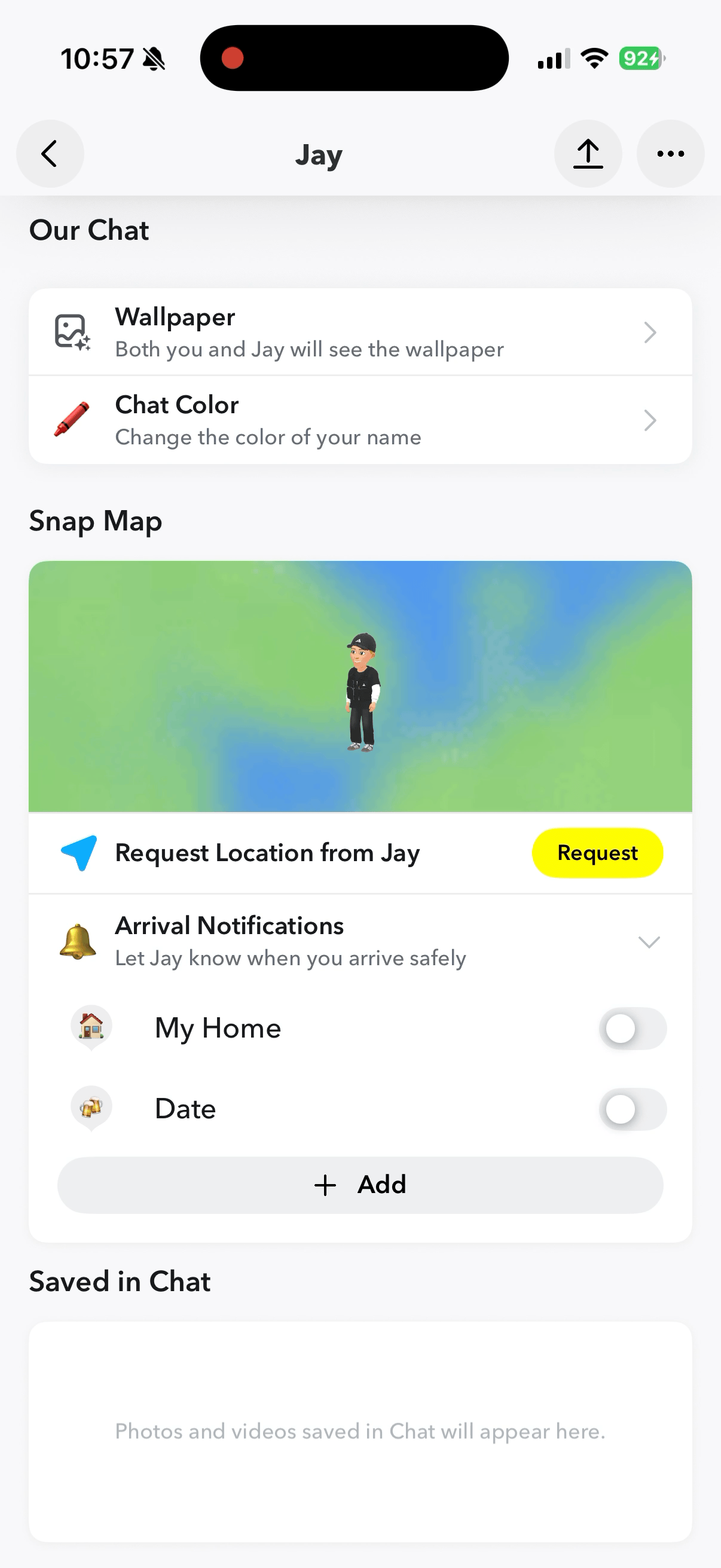Open Wallpaper settings

(360, 332)
